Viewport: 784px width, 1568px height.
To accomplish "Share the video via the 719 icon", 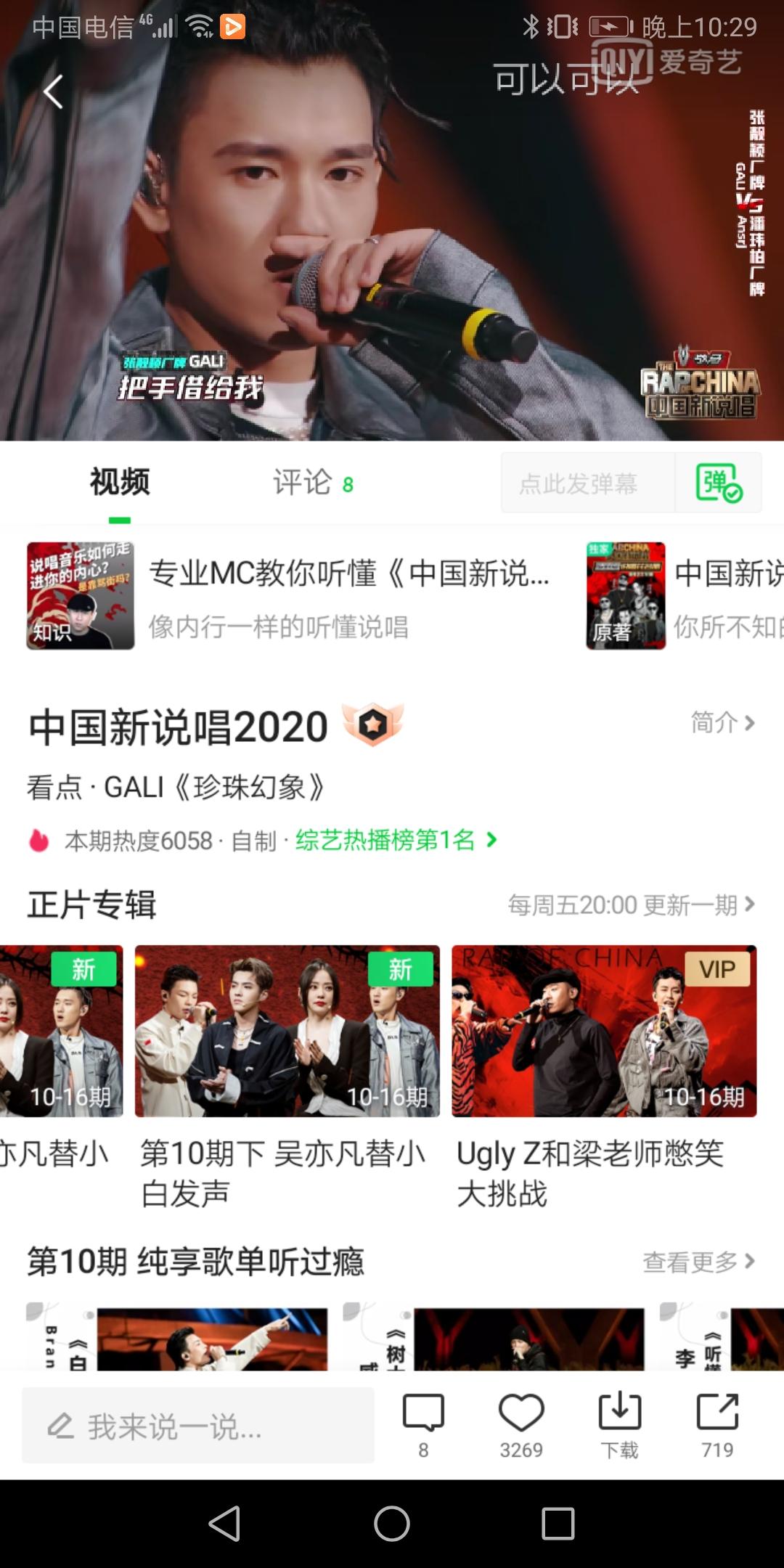I will click(717, 1425).
